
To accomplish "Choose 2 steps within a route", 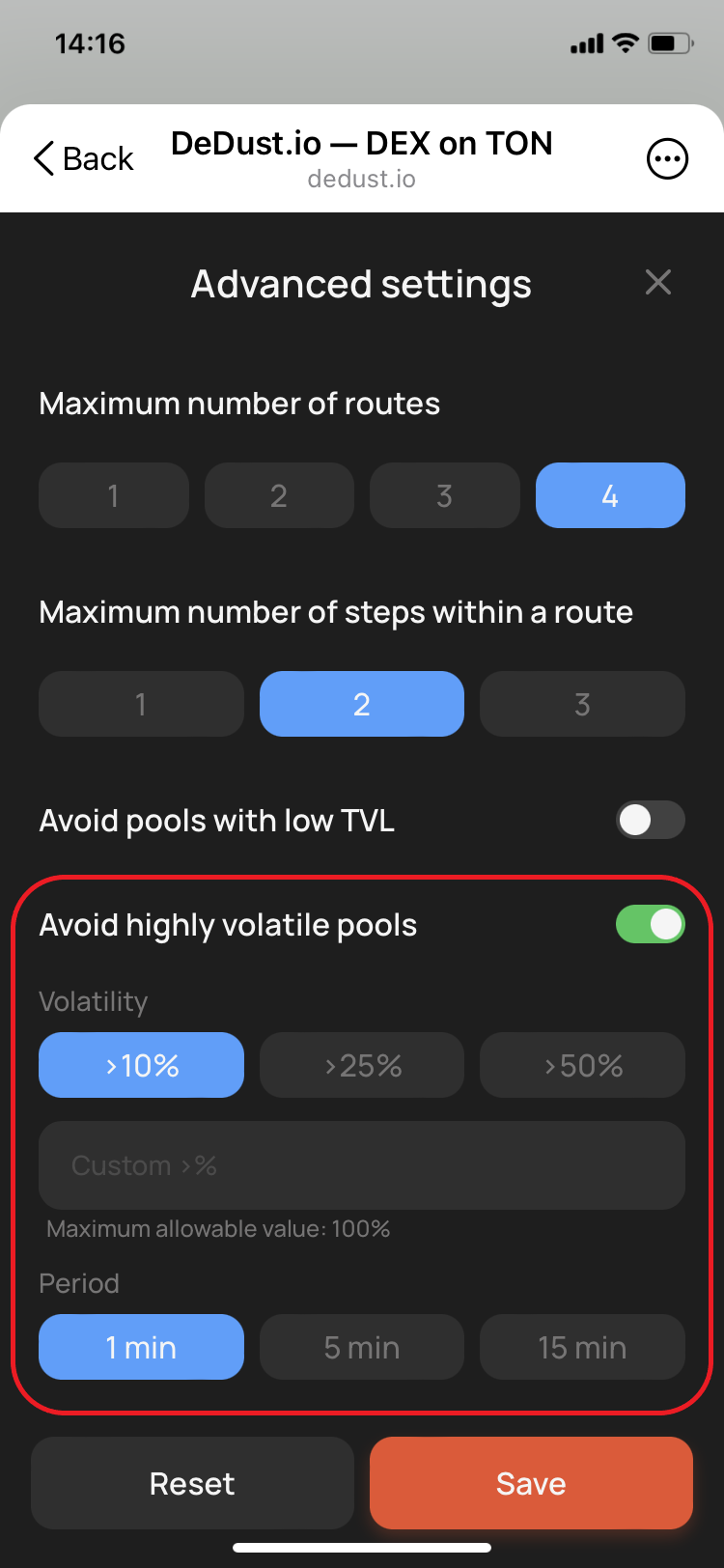I will [x=362, y=704].
